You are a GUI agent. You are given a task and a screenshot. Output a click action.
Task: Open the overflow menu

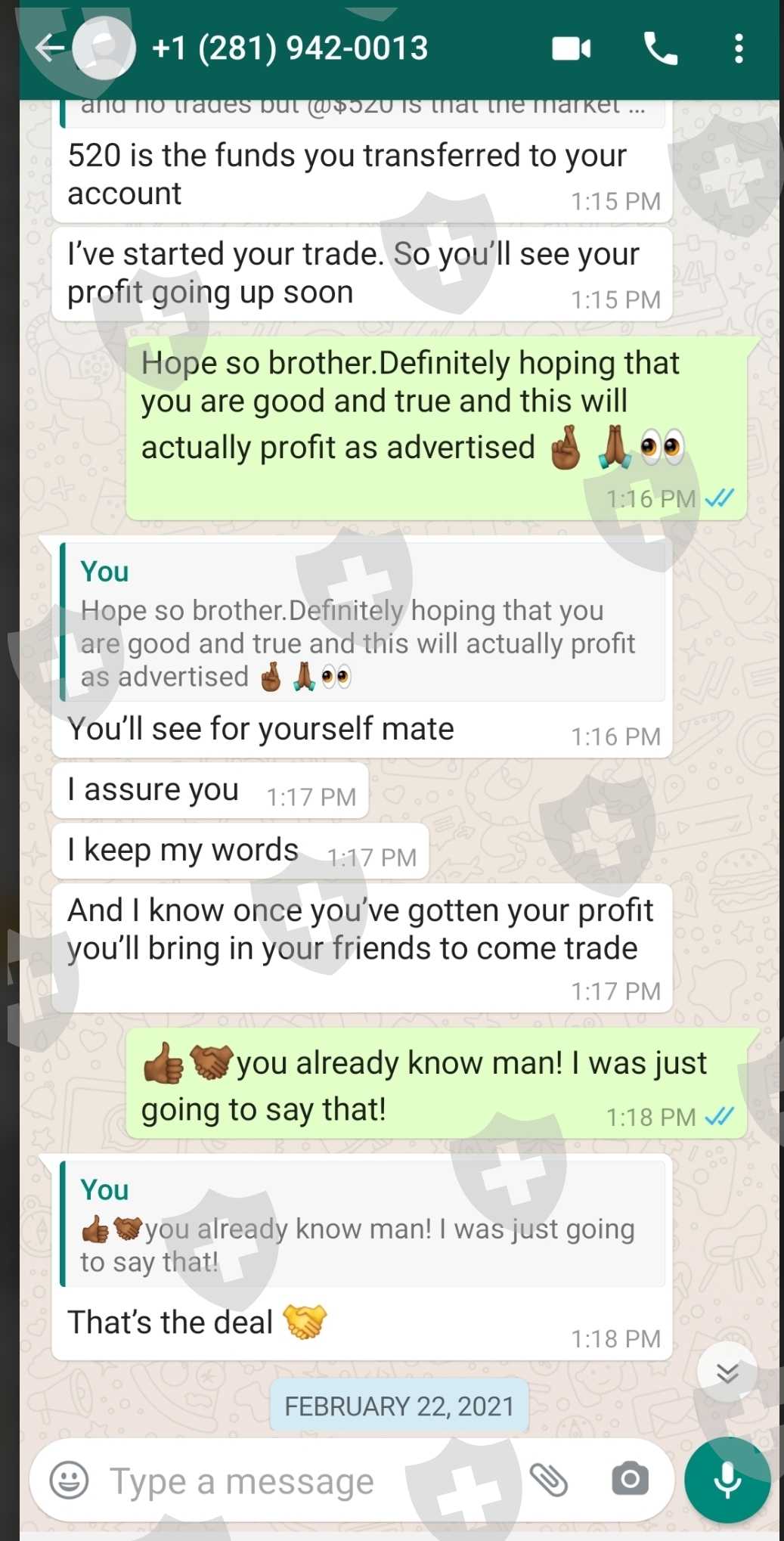tap(739, 49)
